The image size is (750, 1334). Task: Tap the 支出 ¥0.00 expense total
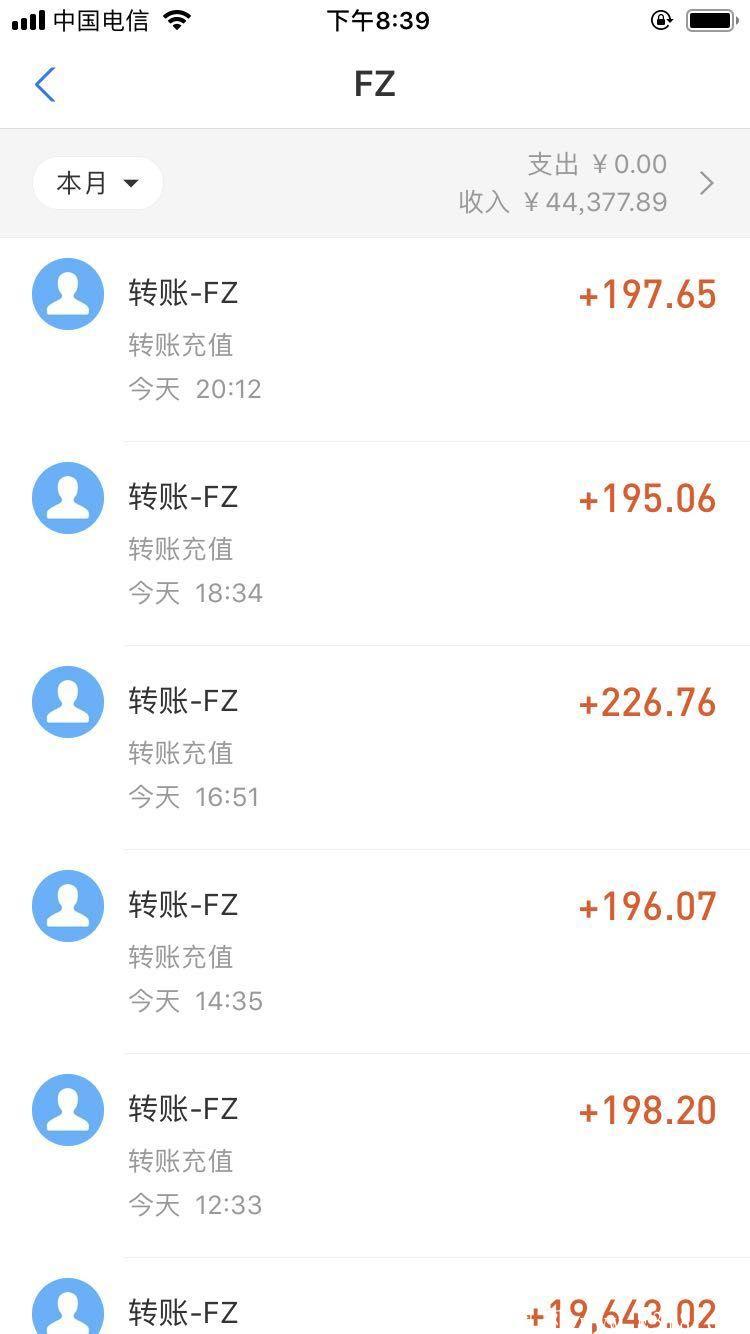tap(596, 163)
